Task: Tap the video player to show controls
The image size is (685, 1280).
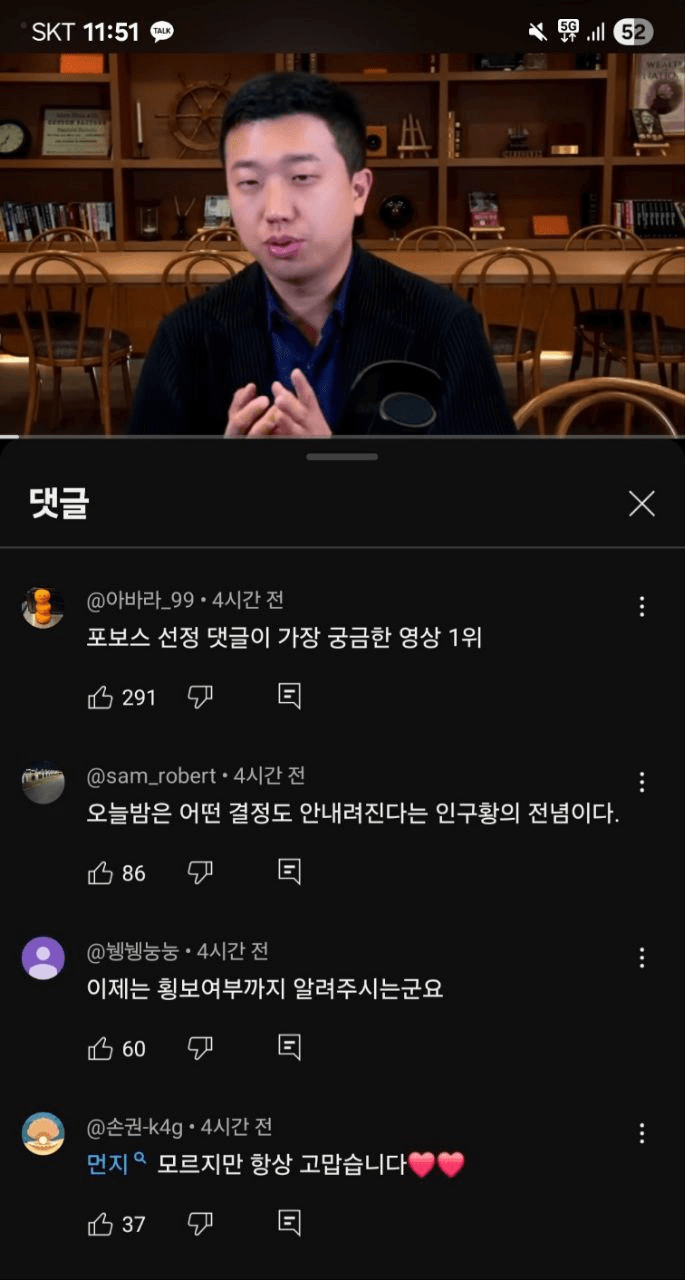Action: tap(342, 245)
